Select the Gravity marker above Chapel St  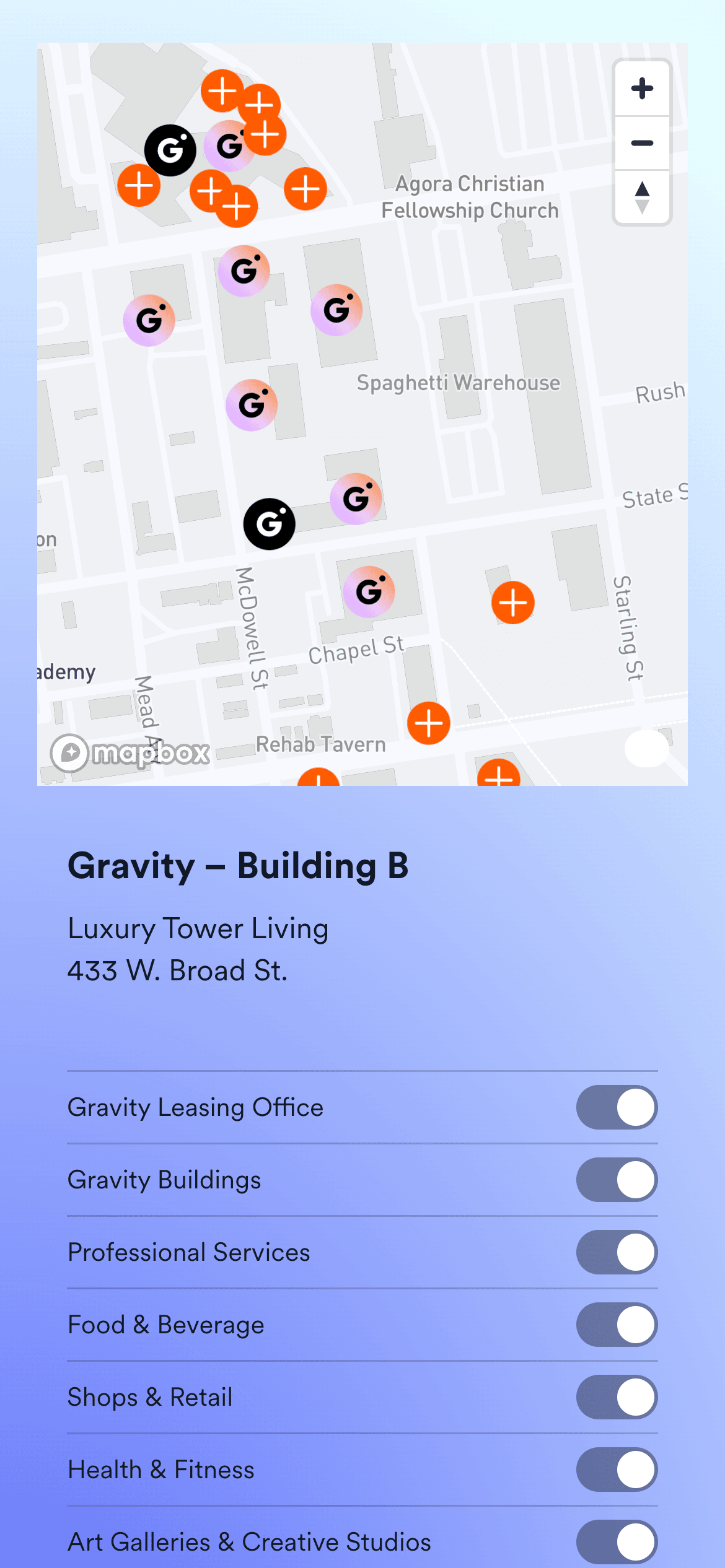click(x=369, y=591)
